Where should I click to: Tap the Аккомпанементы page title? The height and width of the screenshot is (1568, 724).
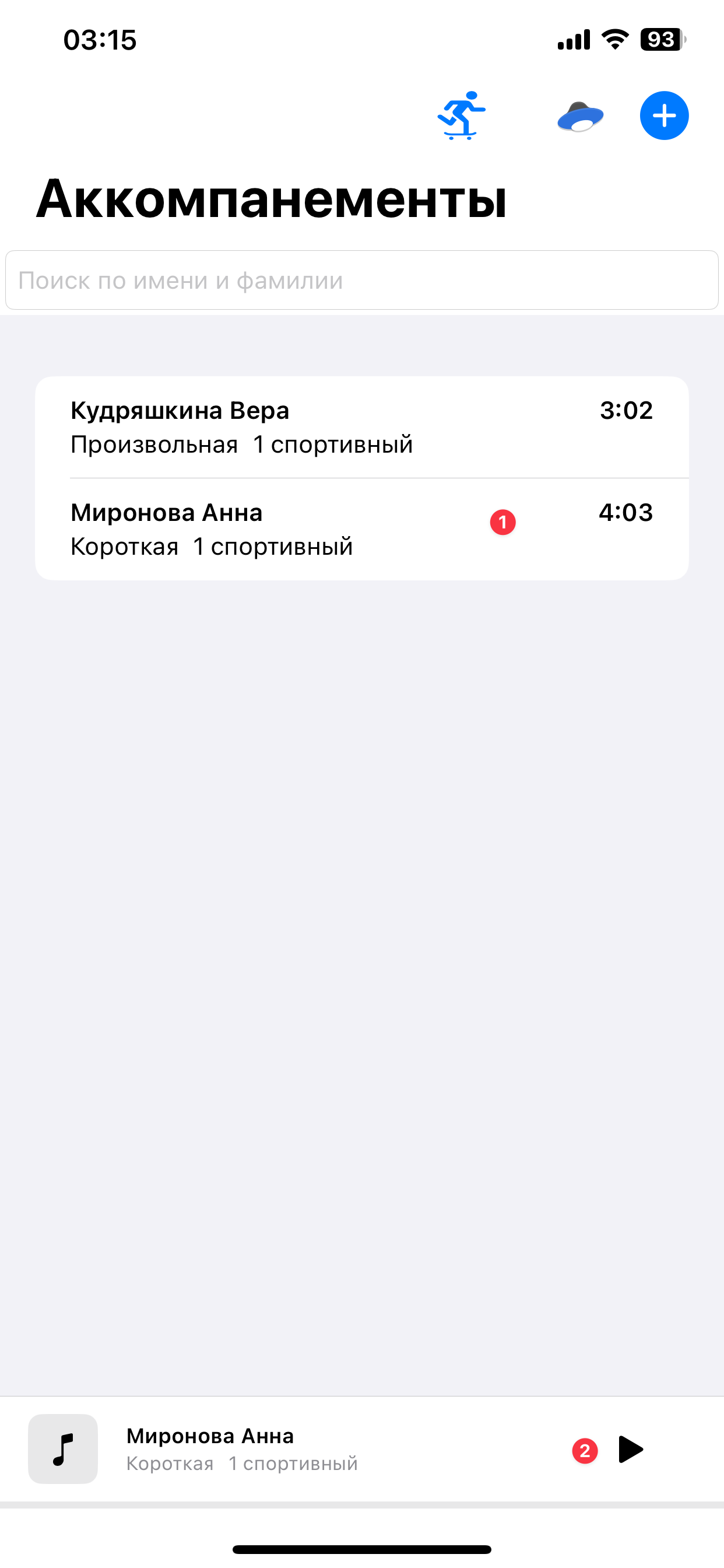pos(273,197)
